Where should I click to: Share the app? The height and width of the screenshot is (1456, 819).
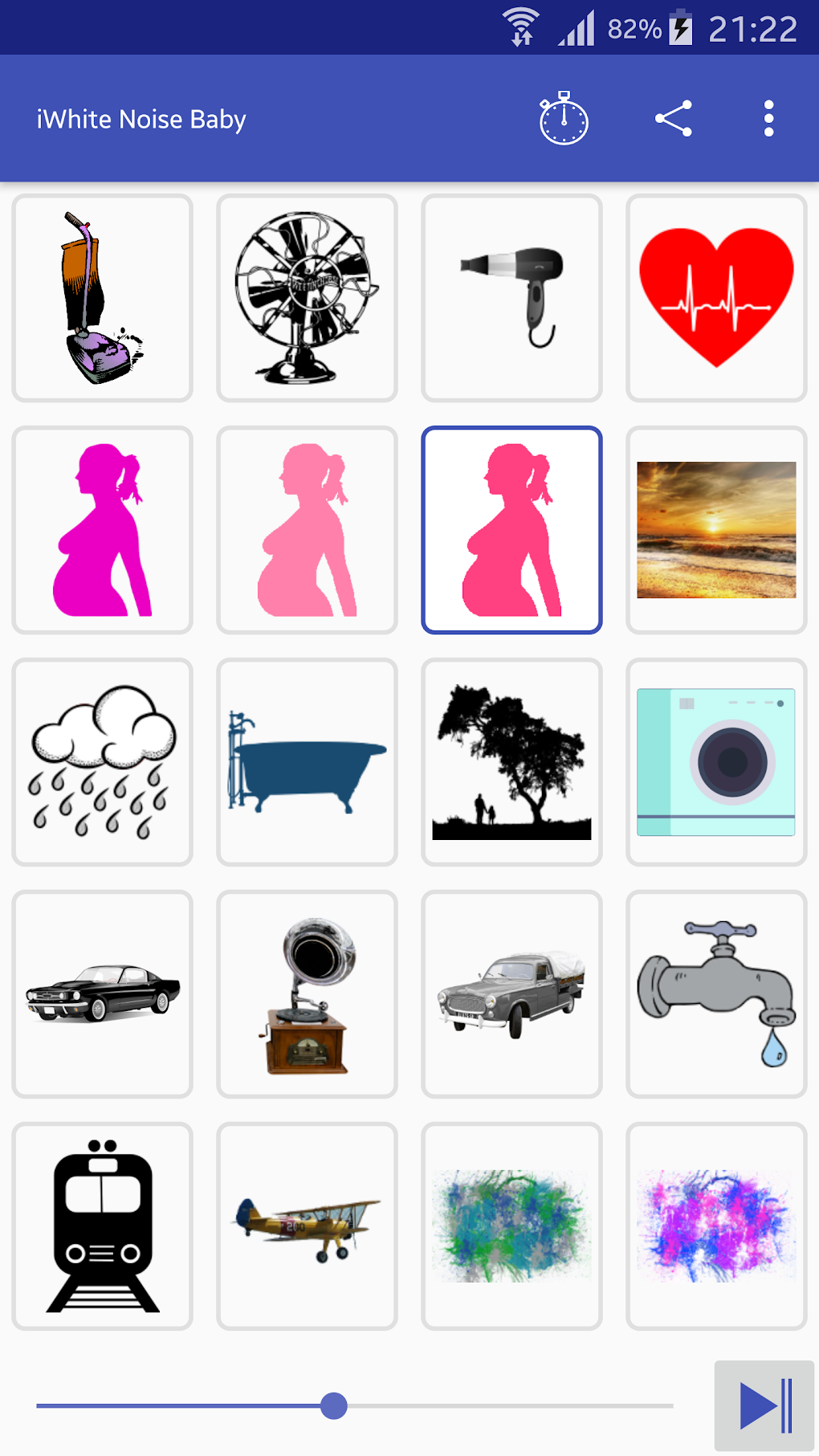[674, 118]
